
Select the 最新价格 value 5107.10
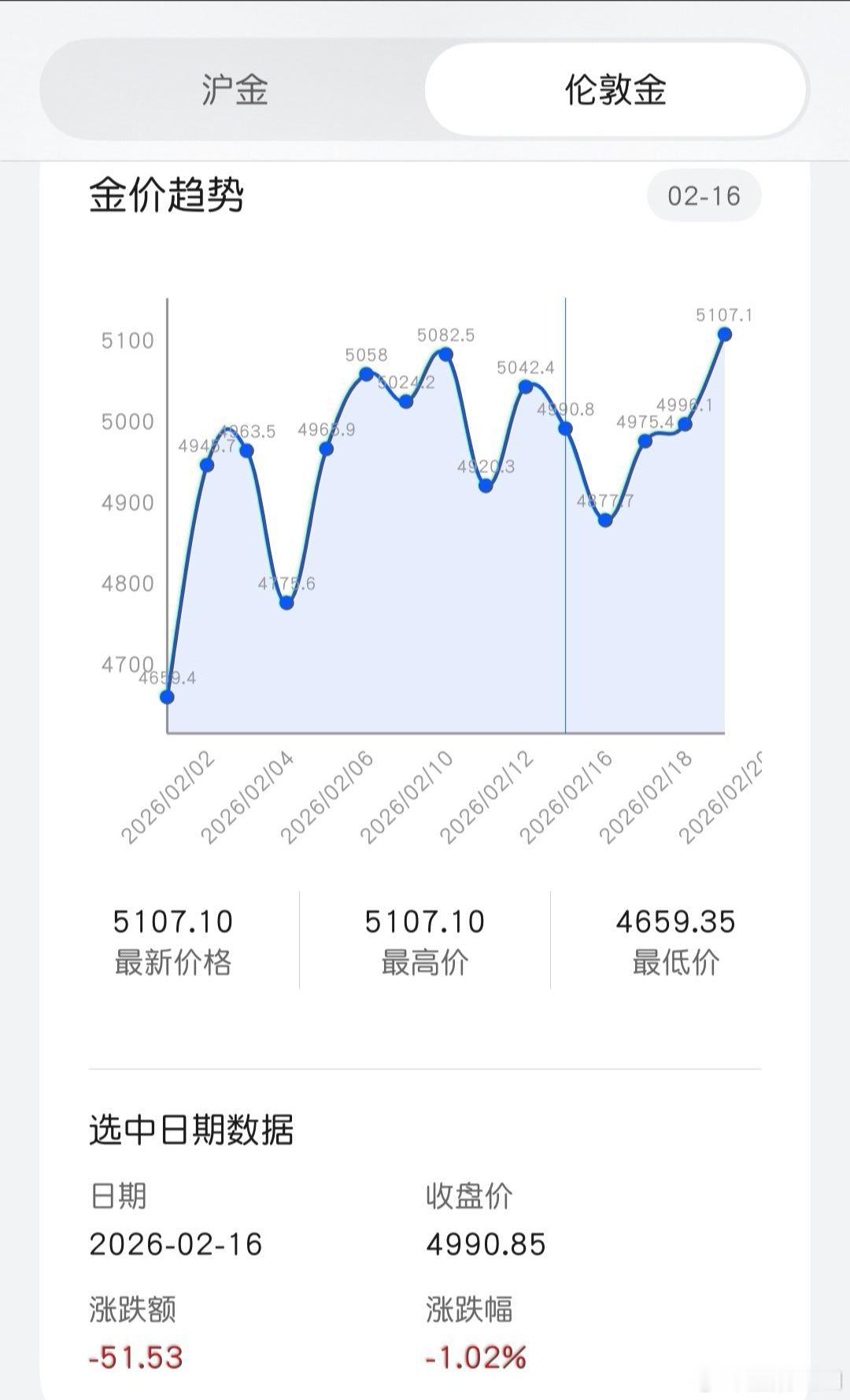(175, 922)
